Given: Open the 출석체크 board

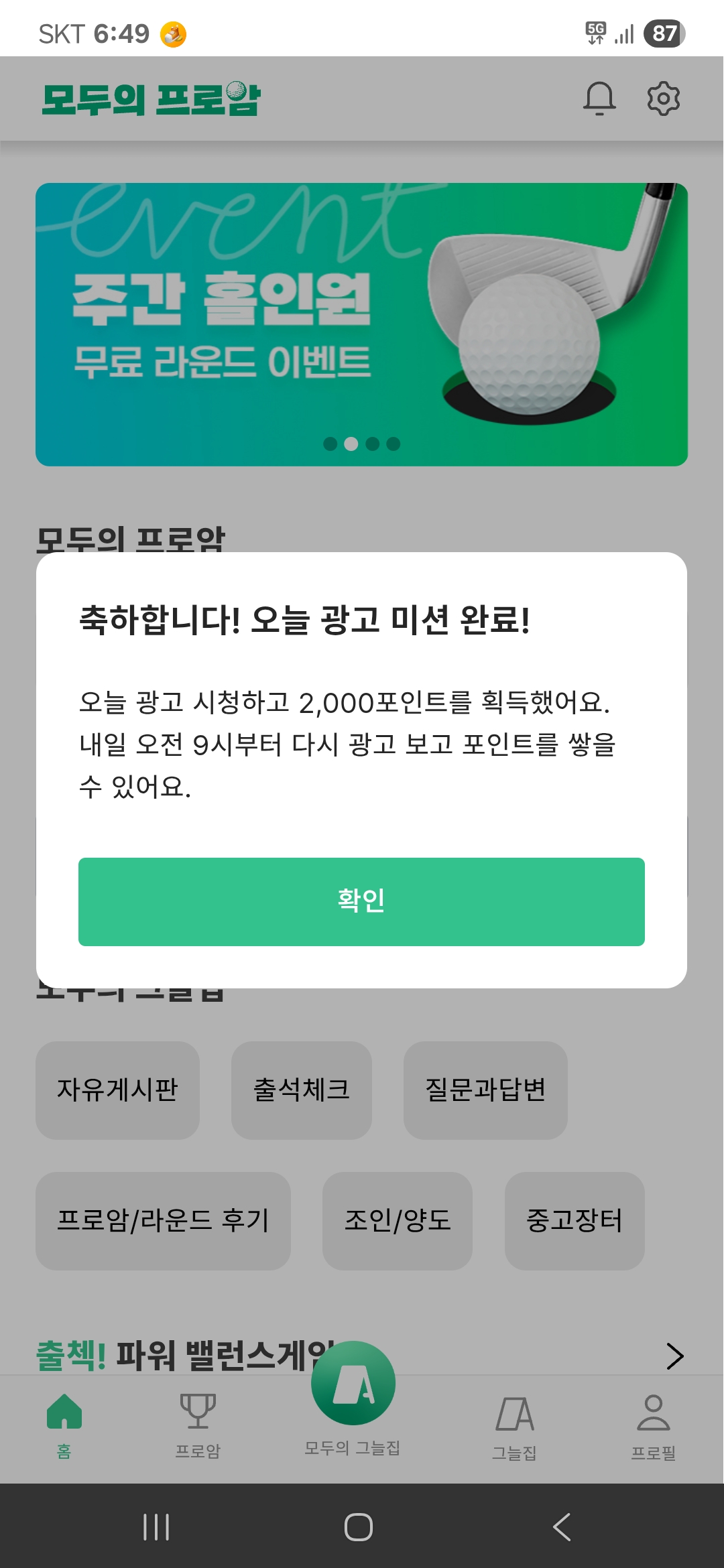Looking at the screenshot, I should [x=301, y=1090].
